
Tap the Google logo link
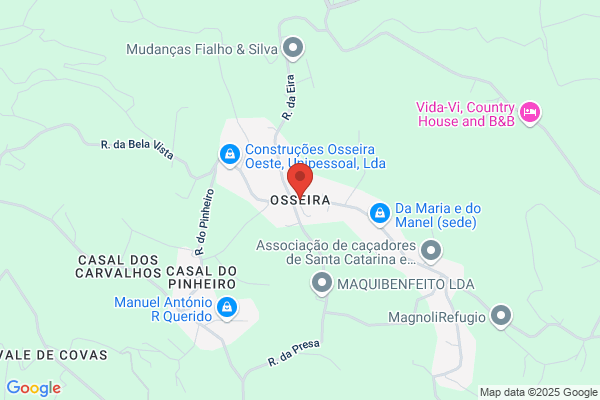point(34,388)
